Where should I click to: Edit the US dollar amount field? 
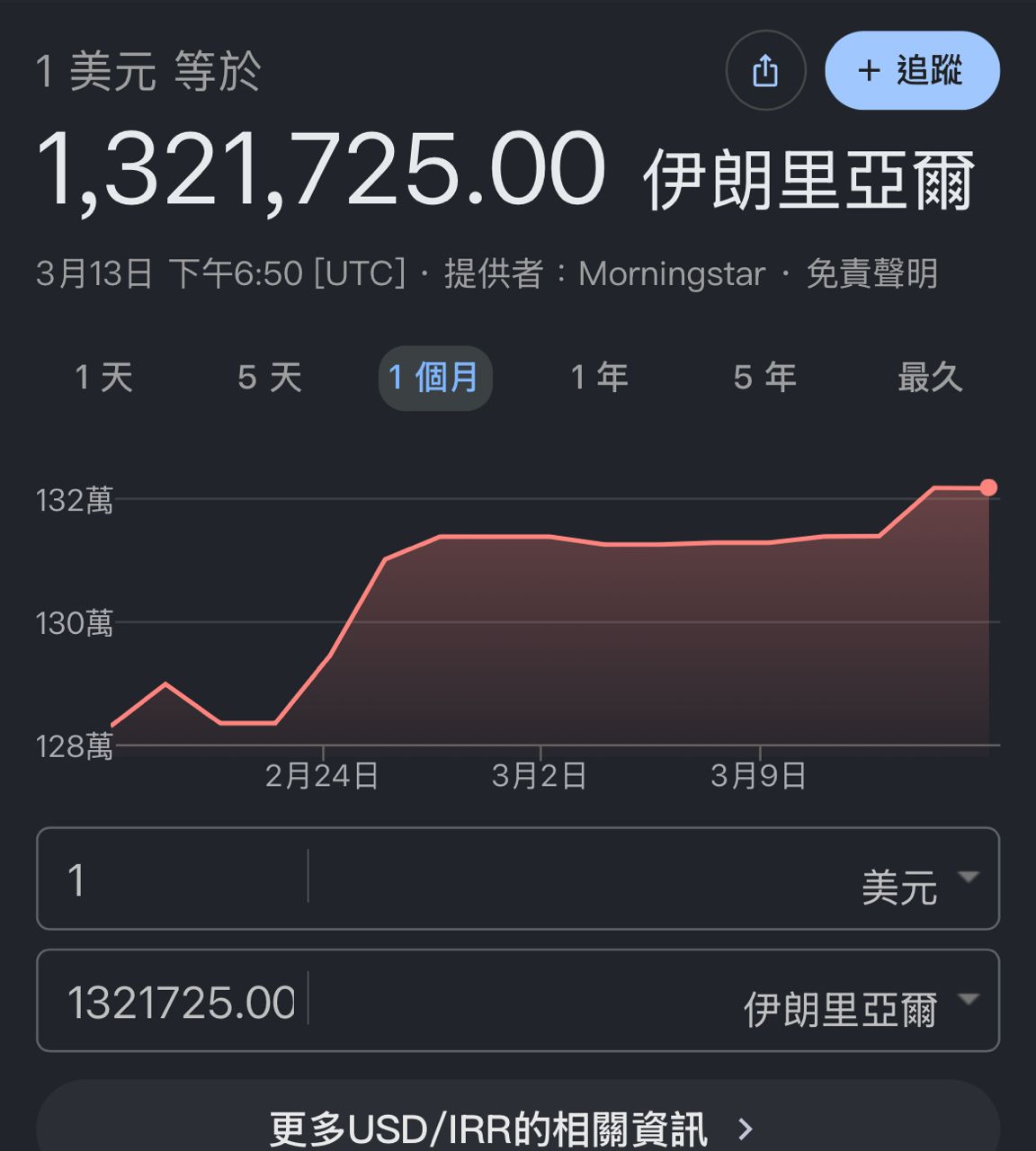click(171, 879)
